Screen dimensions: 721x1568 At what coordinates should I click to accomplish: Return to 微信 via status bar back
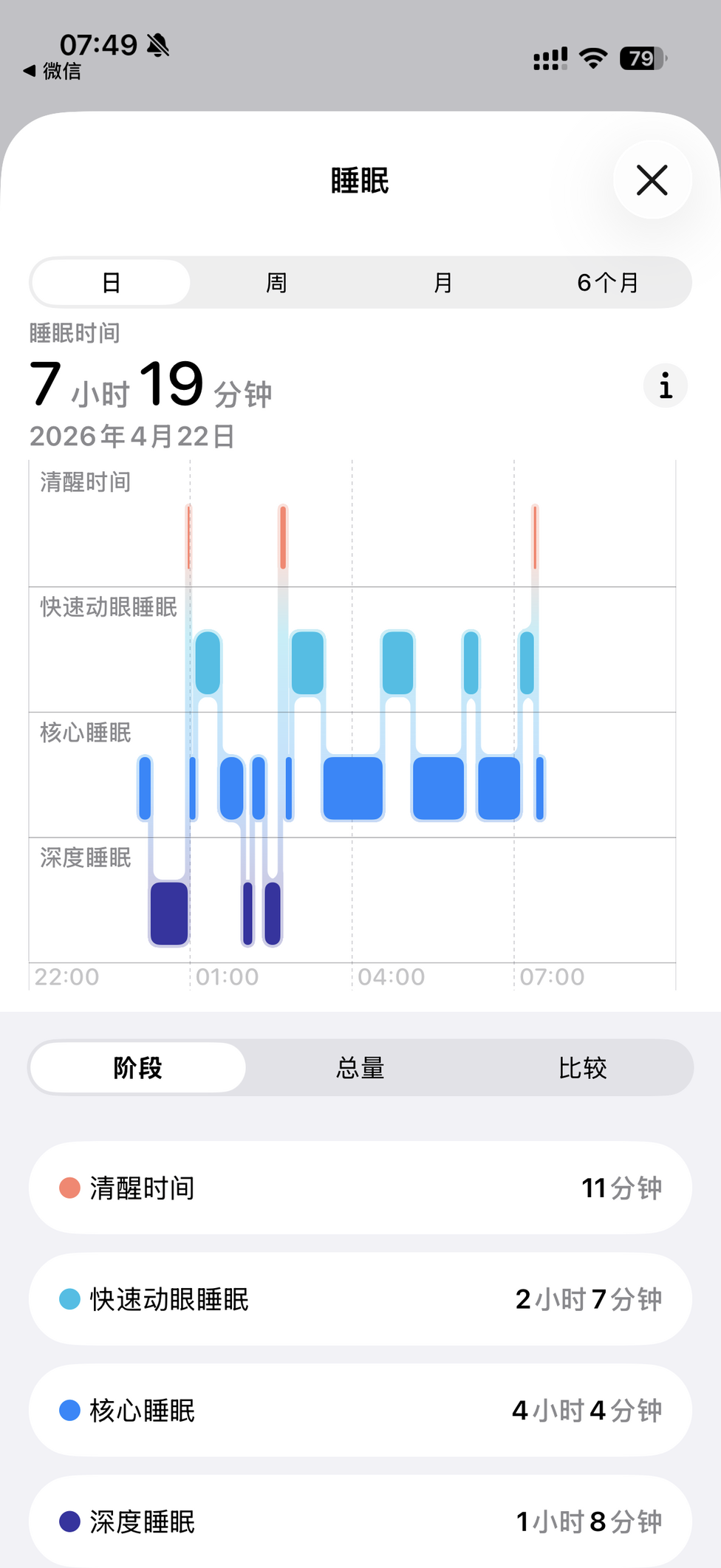[x=52, y=71]
